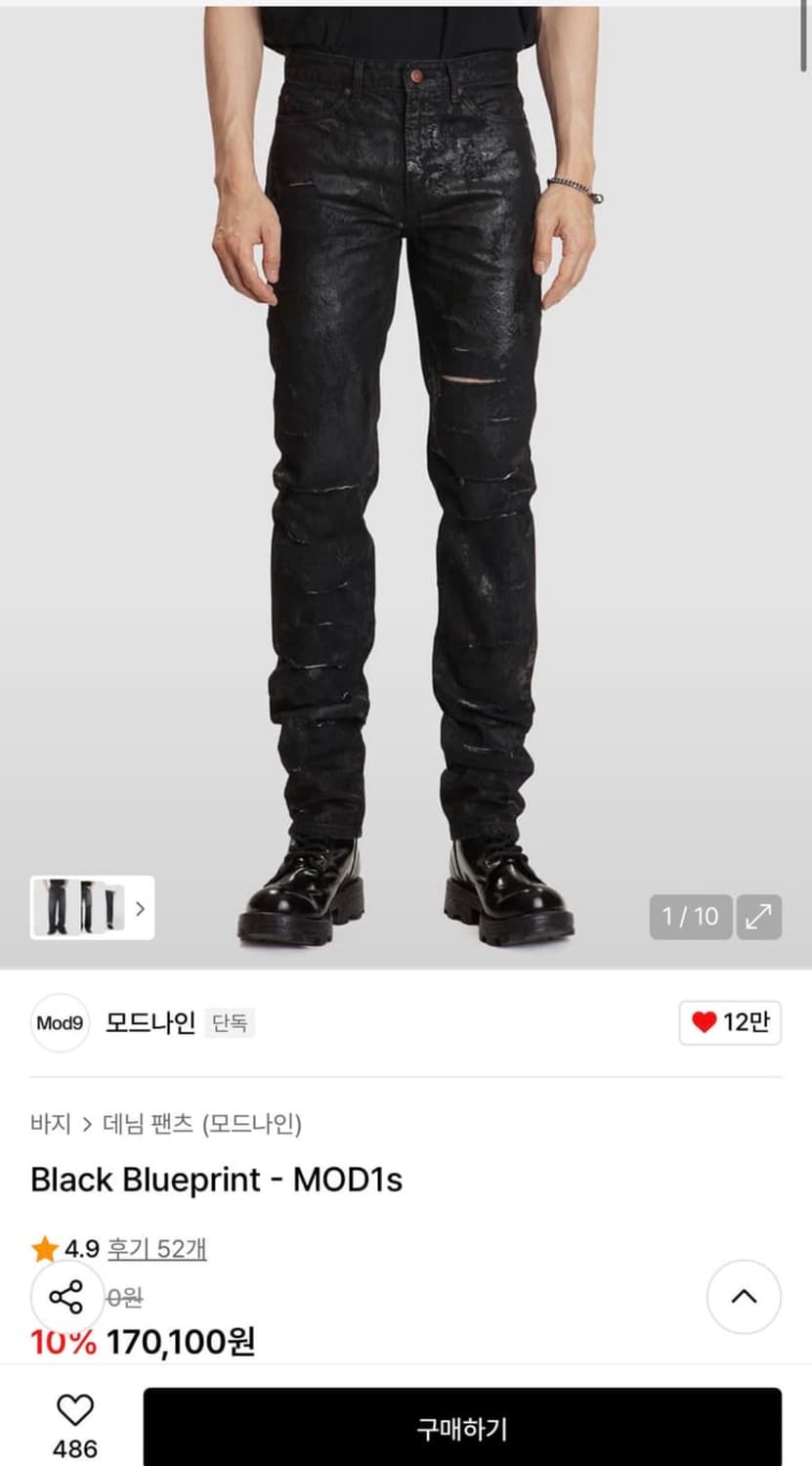Open the 데님 팬츠 (모드나인) category
Screen dimensions: 812x1466
tap(201, 1124)
